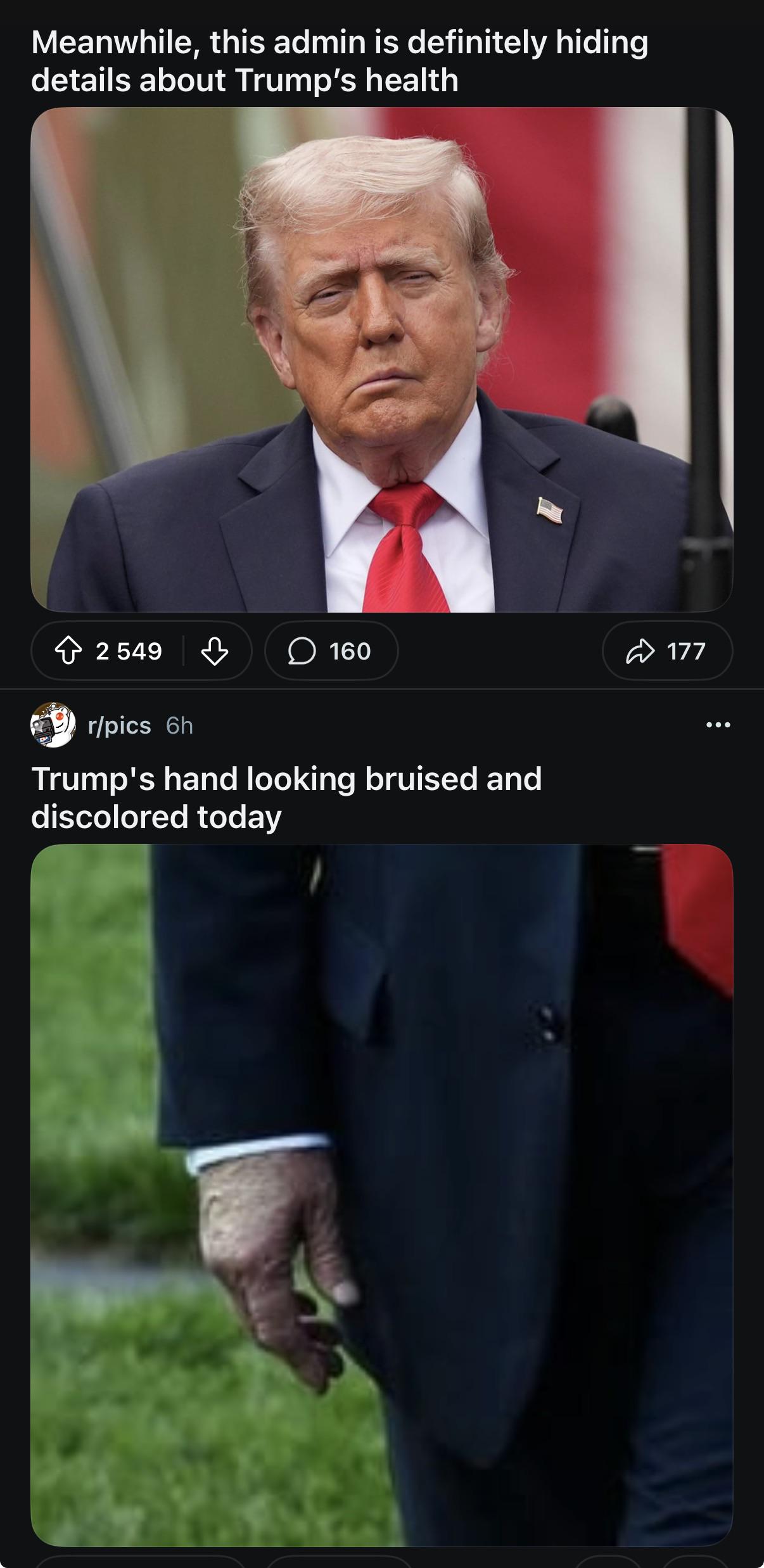Downvote the post about Trump's health
Image resolution: width=764 pixels, height=1568 pixels.
click(x=215, y=651)
